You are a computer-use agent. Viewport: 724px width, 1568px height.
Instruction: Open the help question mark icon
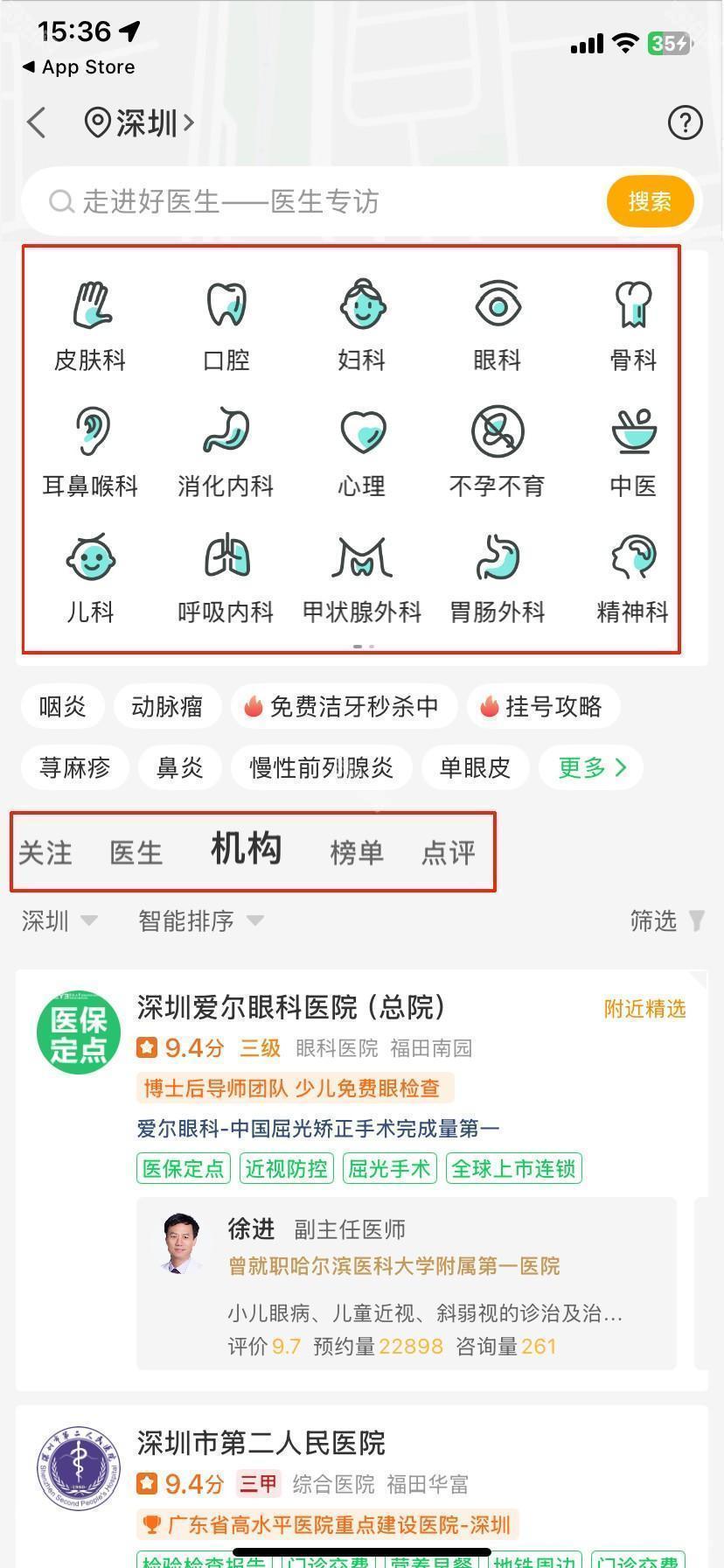[685, 123]
